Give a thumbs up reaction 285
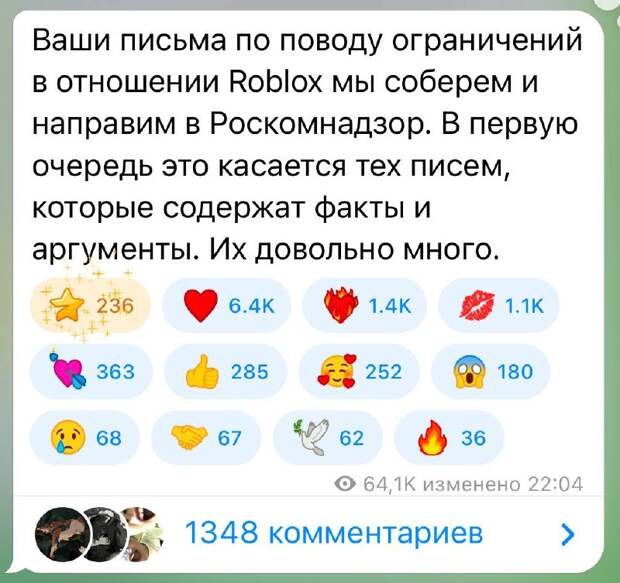Viewport: 620px width, 583px height. click(225, 372)
